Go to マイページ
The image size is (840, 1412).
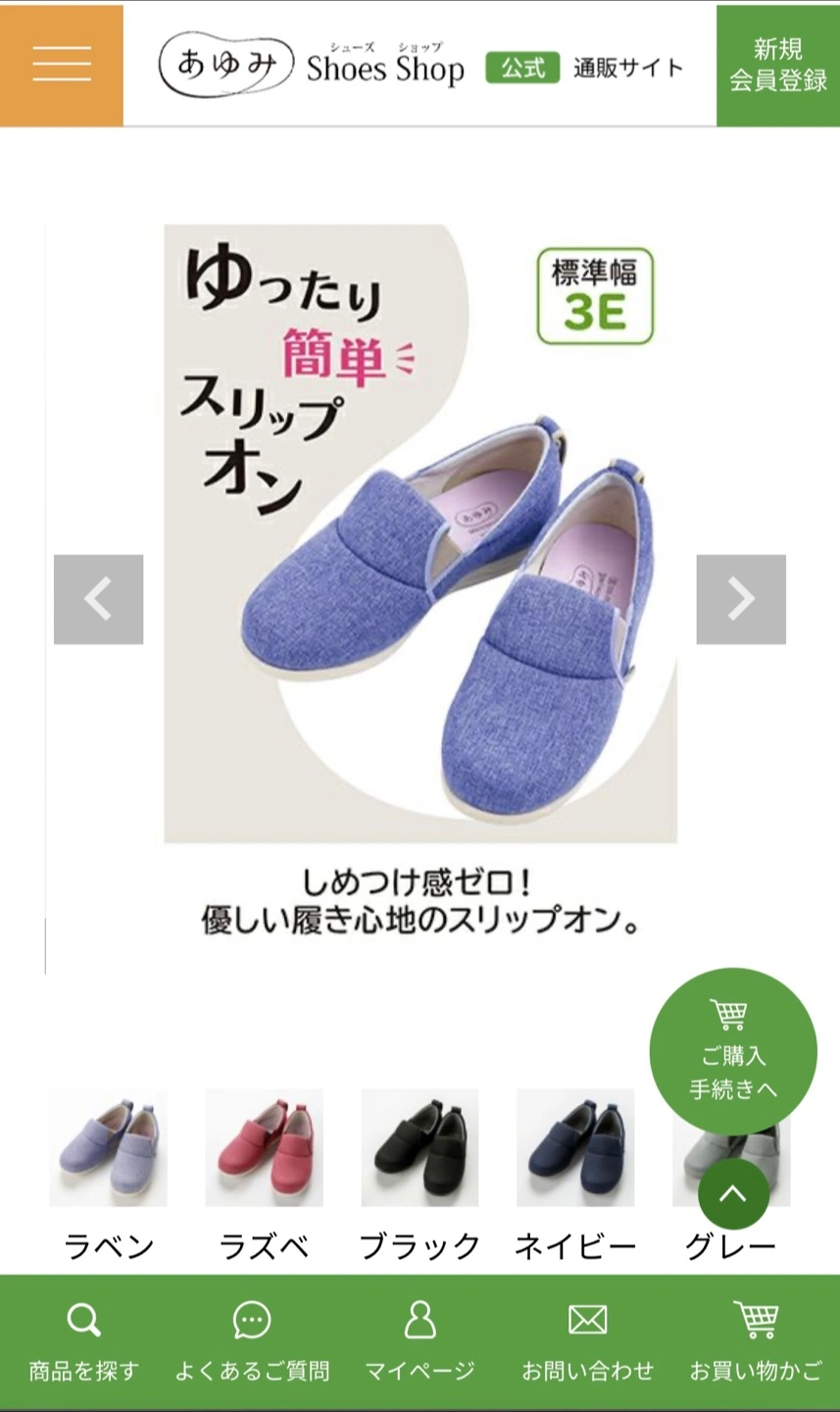[x=420, y=1342]
